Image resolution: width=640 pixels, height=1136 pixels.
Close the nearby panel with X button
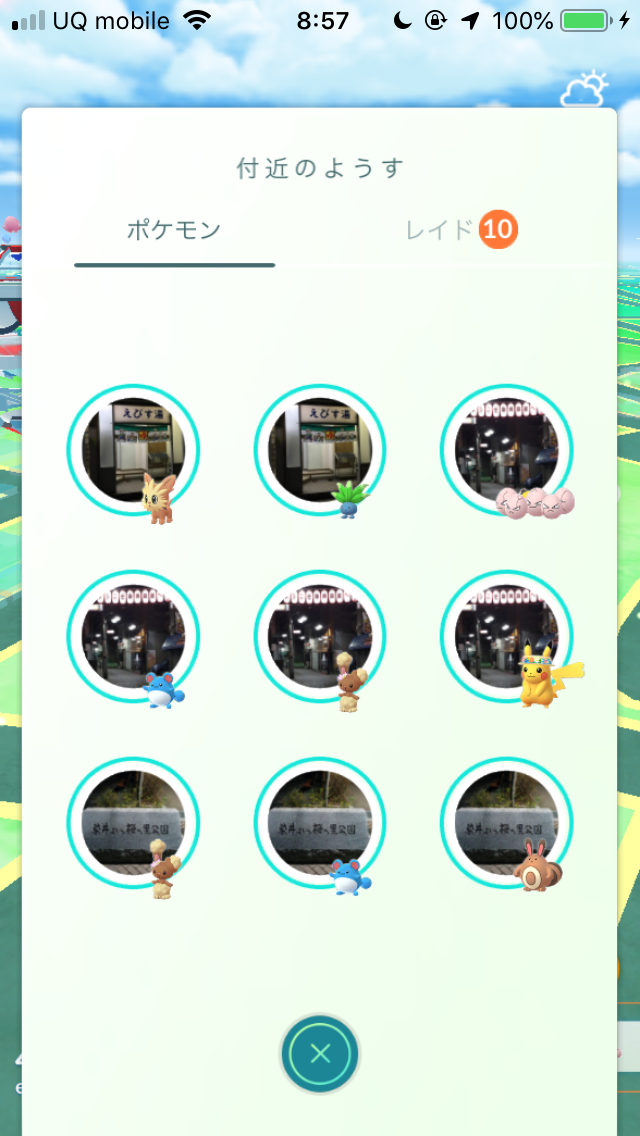pyautogui.click(x=320, y=1053)
